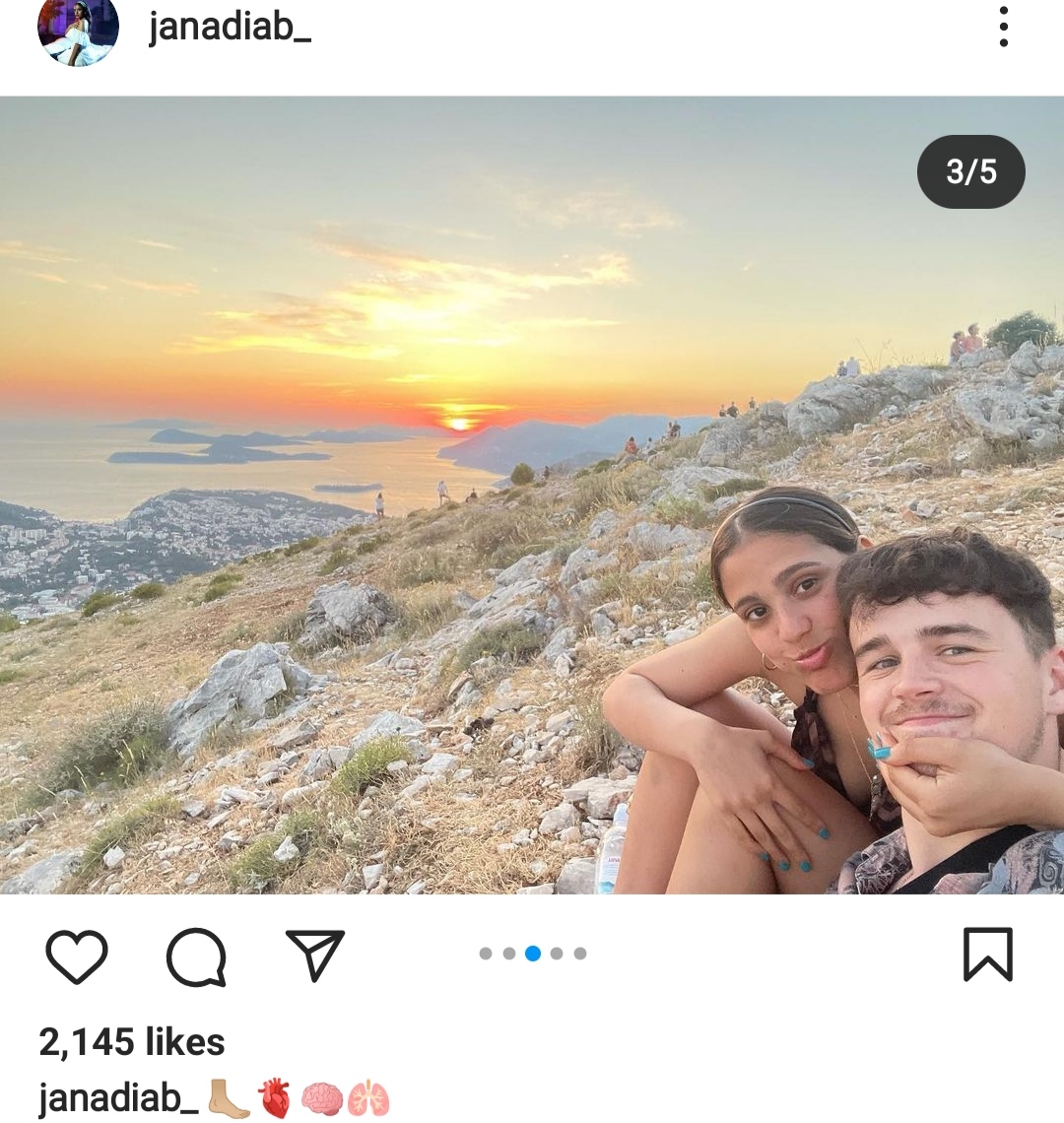
Task: Open comments with the speech bubble icon
Action: click(196, 957)
